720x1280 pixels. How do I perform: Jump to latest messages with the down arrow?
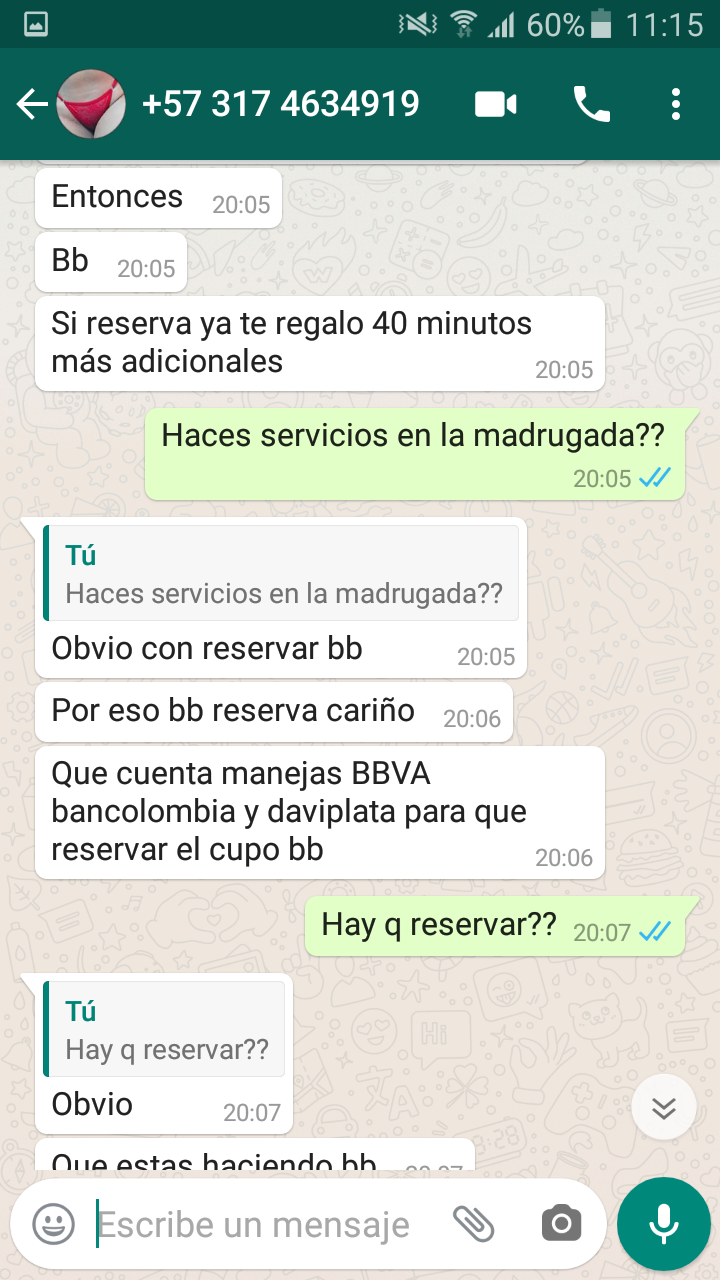coord(664,1107)
